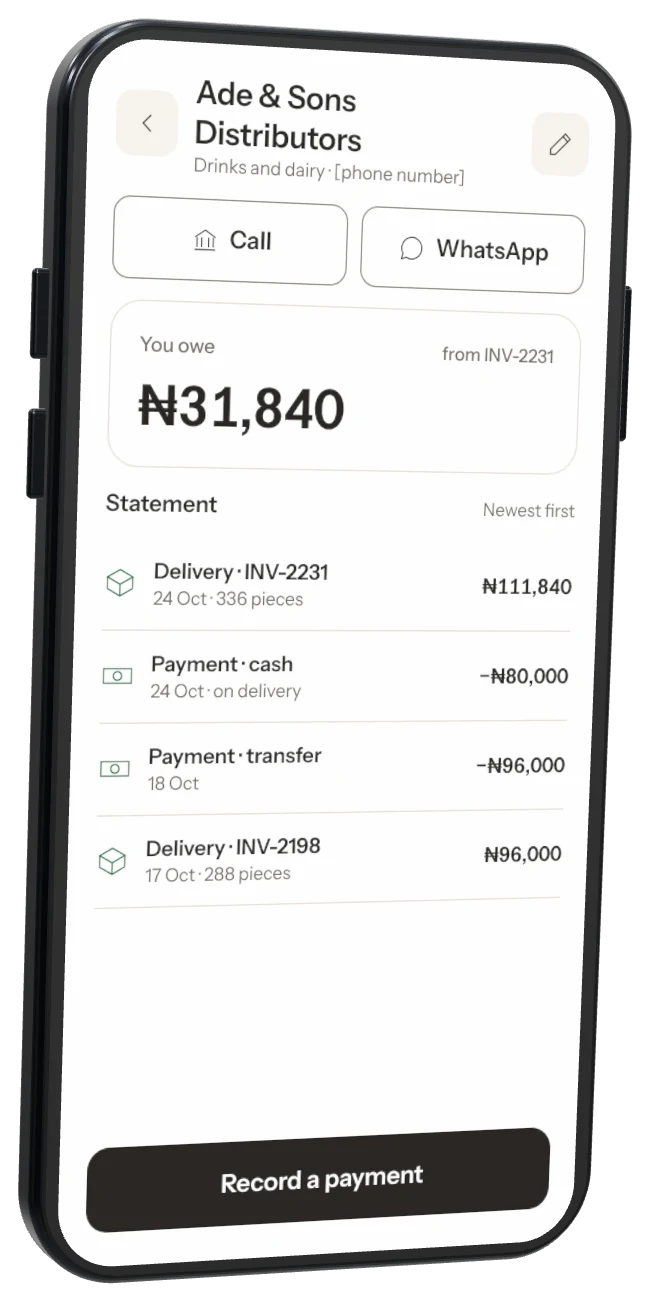The height and width of the screenshot is (1302, 650).
Task: Go back from Ade & Sons Distributors
Action: pyautogui.click(x=147, y=123)
